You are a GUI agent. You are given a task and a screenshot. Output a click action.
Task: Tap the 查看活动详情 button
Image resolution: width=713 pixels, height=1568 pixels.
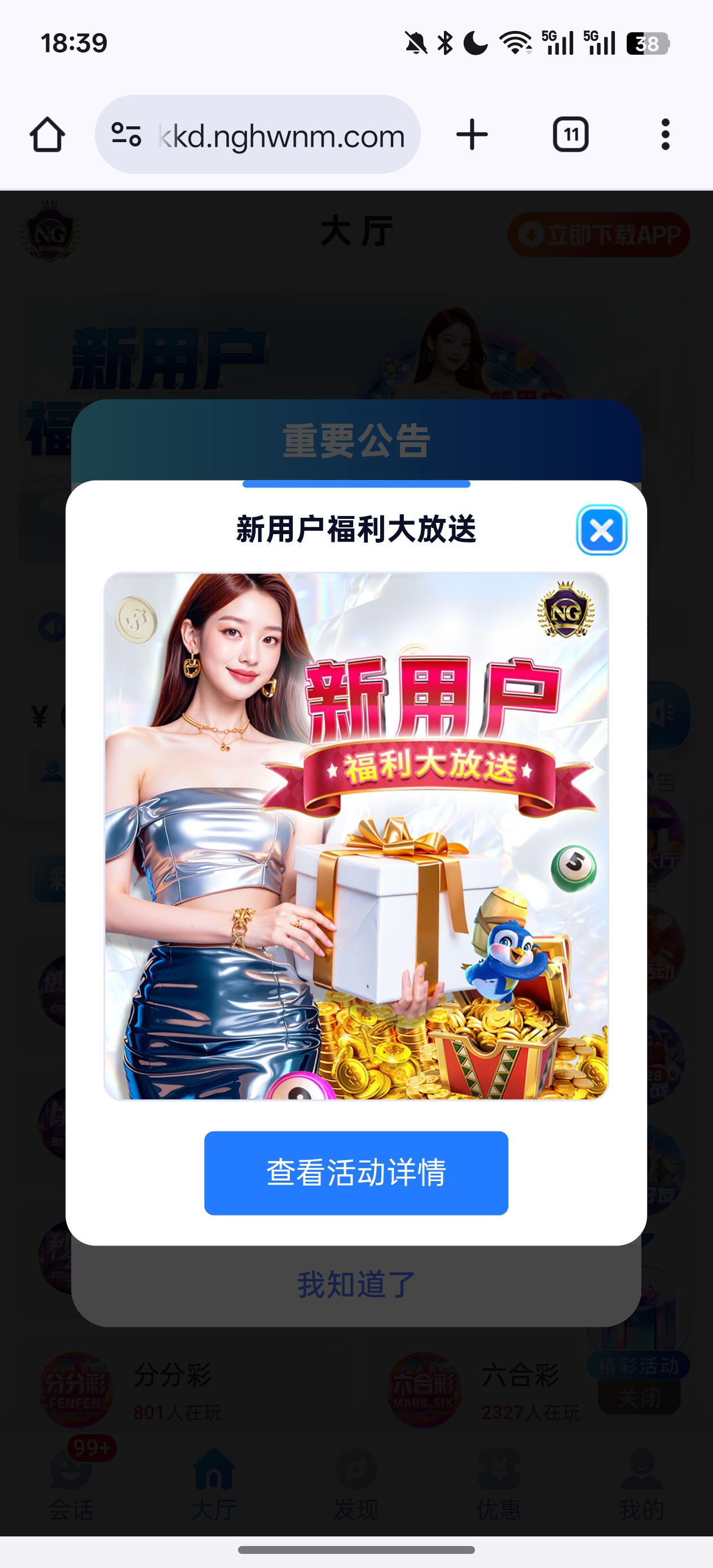click(355, 1173)
